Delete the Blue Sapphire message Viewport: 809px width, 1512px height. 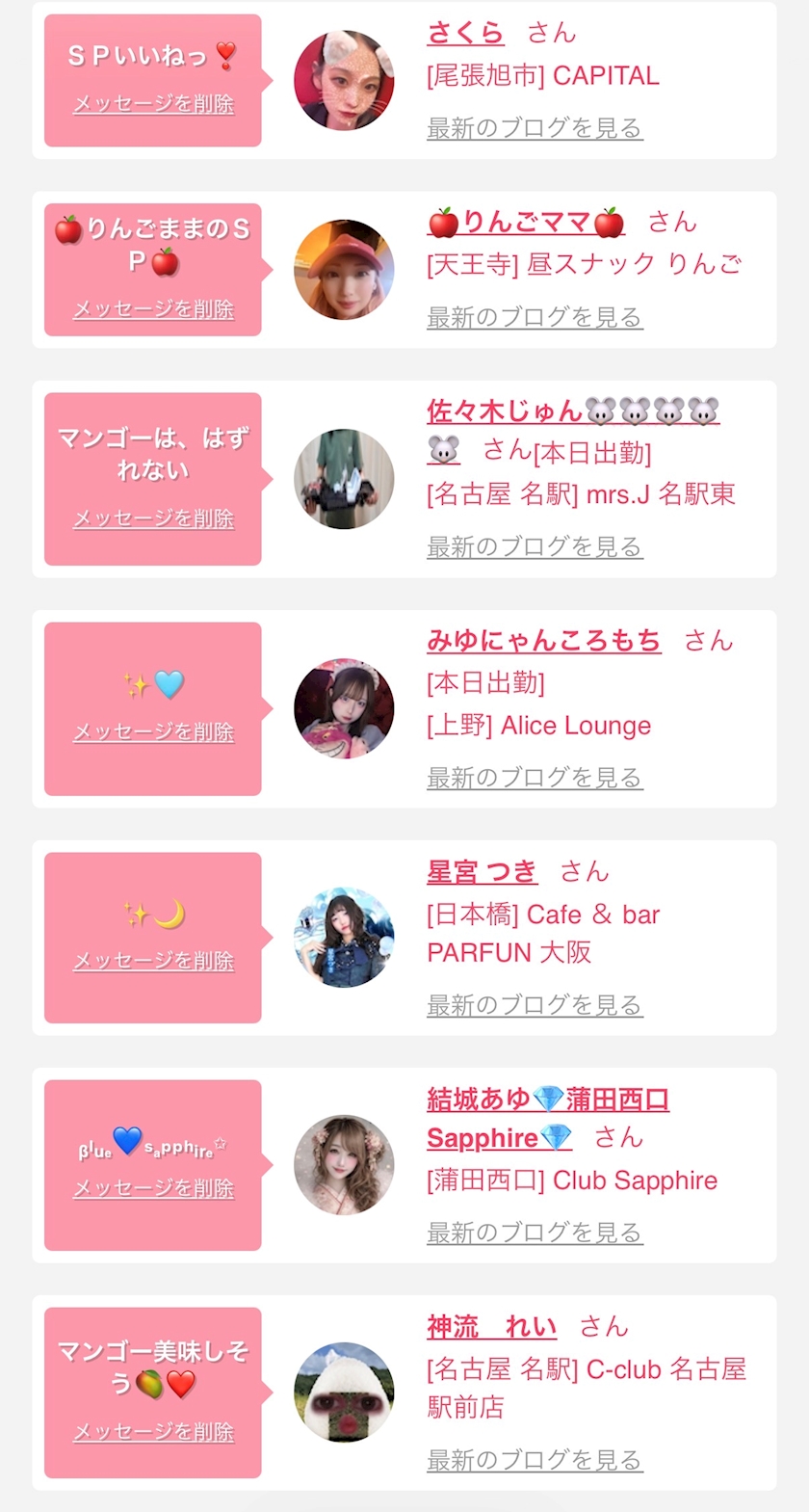coord(153,1189)
